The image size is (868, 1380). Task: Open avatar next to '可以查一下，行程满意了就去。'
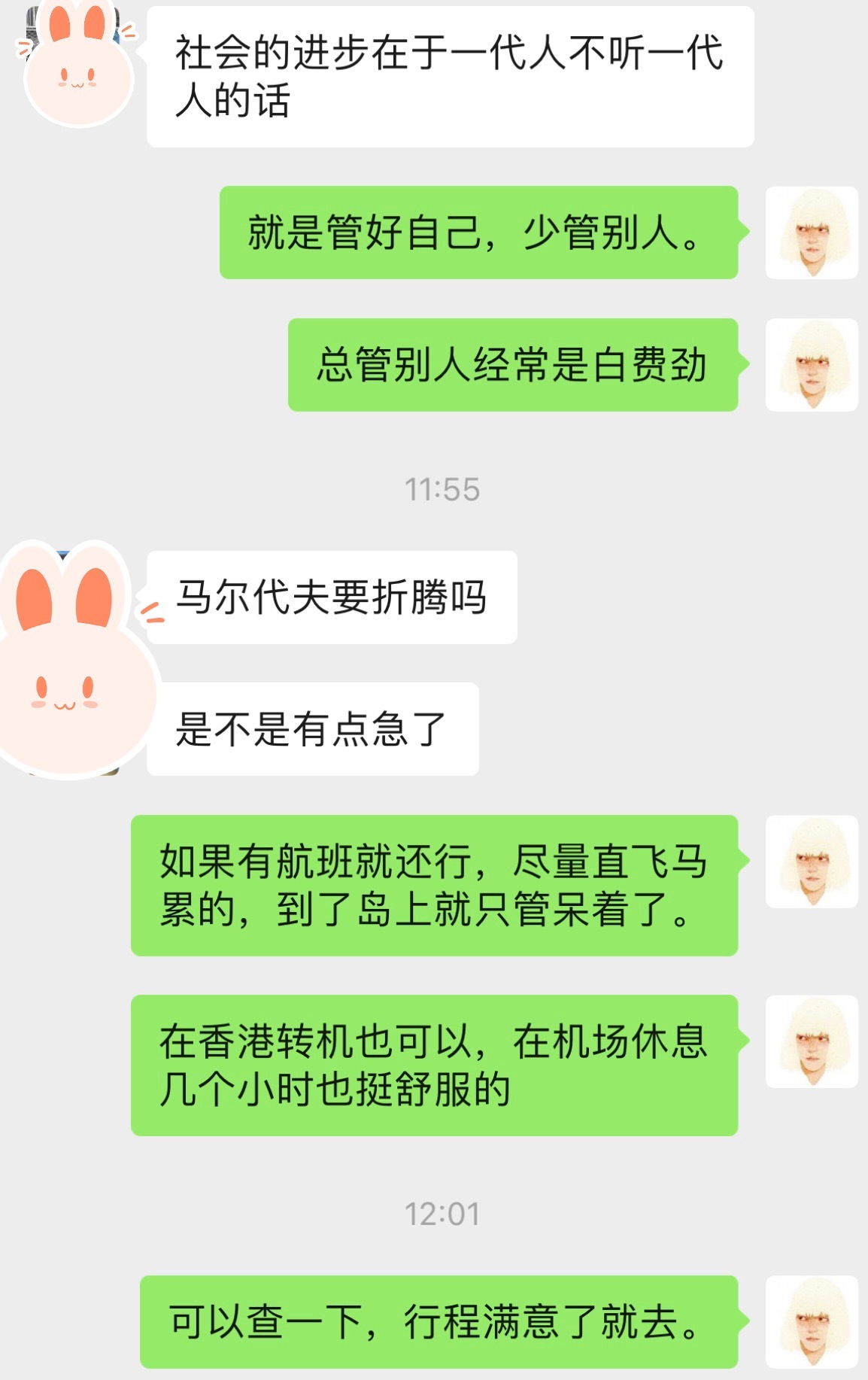[x=812, y=1321]
